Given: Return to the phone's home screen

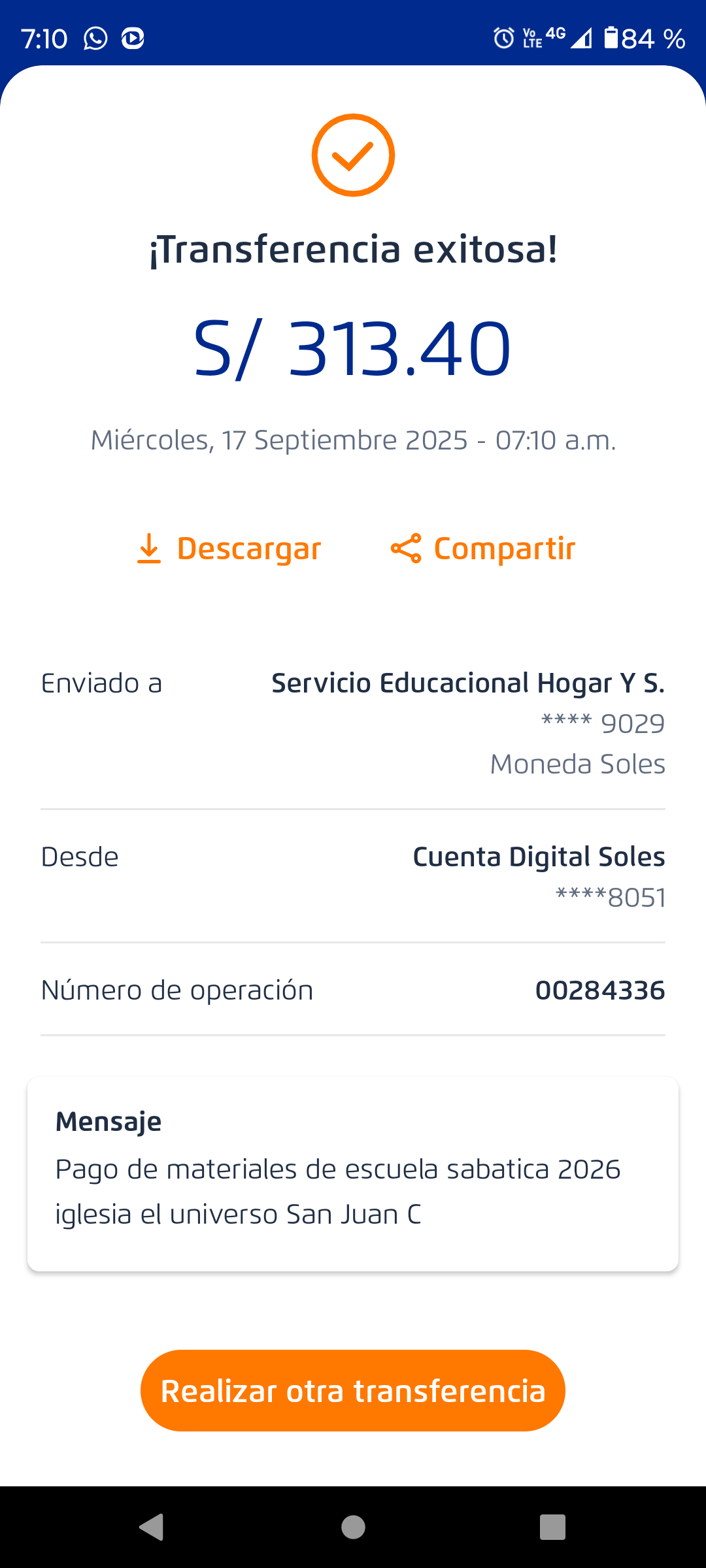Looking at the screenshot, I should click(x=353, y=1527).
